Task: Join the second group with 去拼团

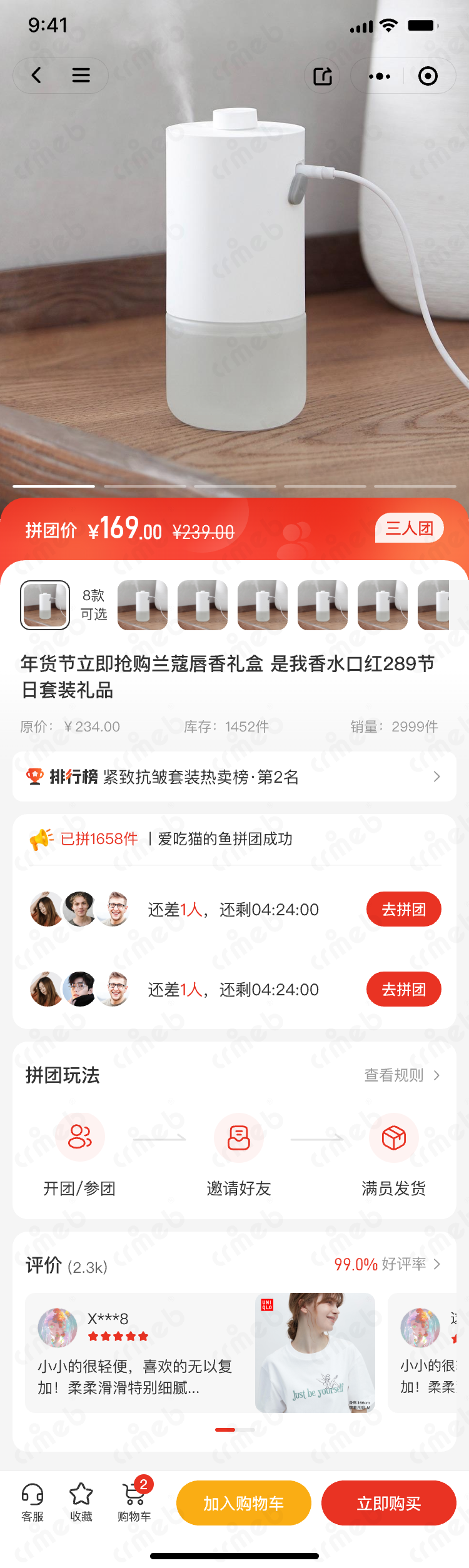Action: pos(403,989)
